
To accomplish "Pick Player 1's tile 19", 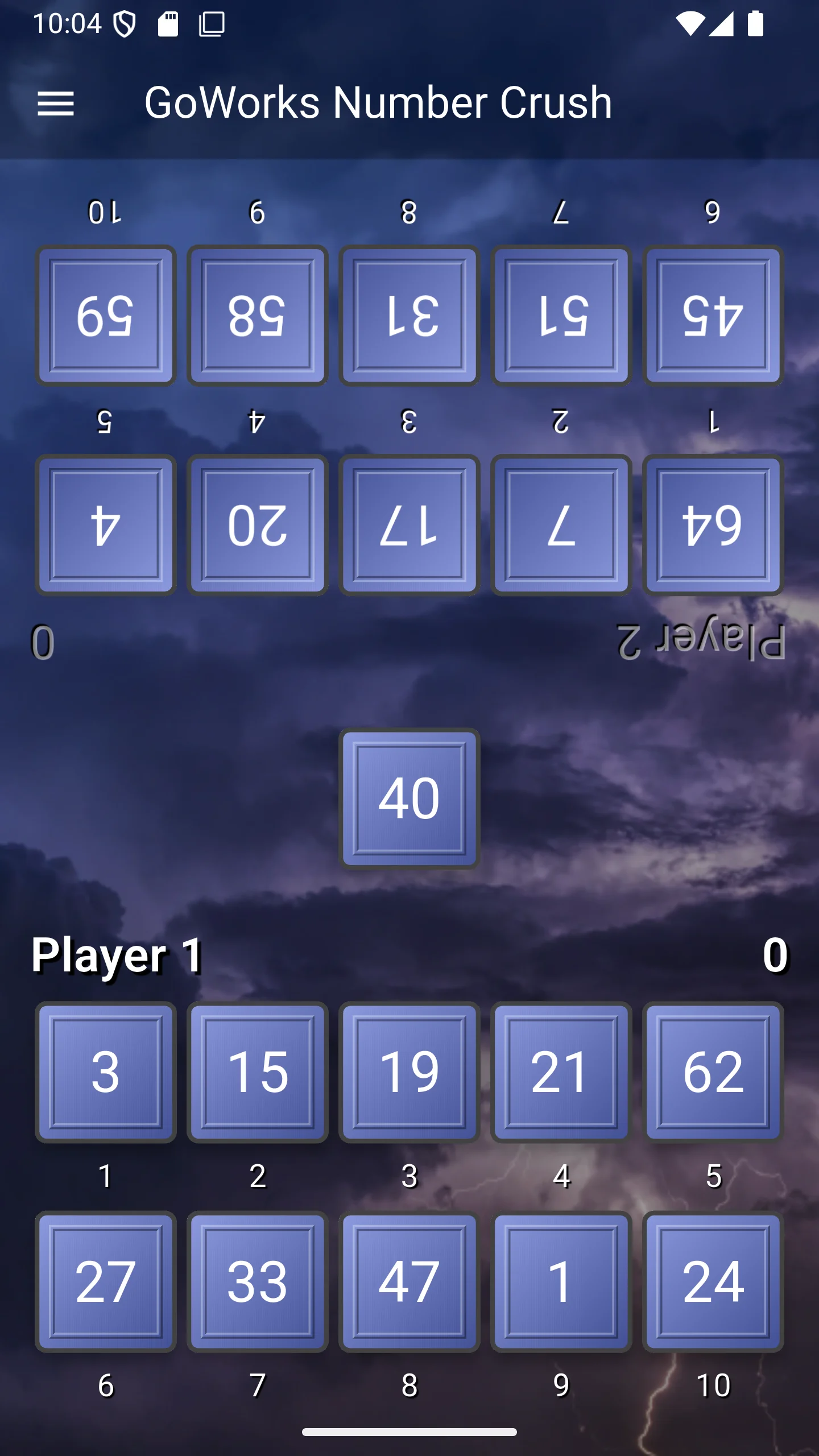I will tap(409, 1072).
